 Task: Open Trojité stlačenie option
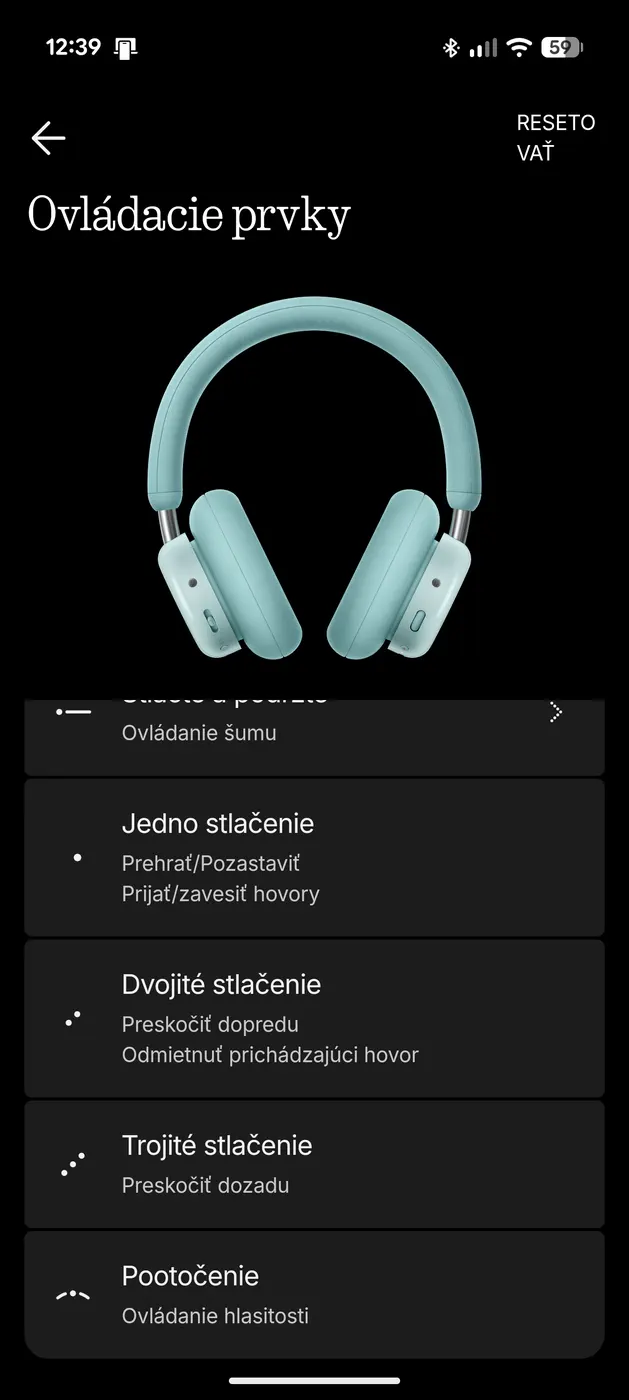coord(314,1164)
